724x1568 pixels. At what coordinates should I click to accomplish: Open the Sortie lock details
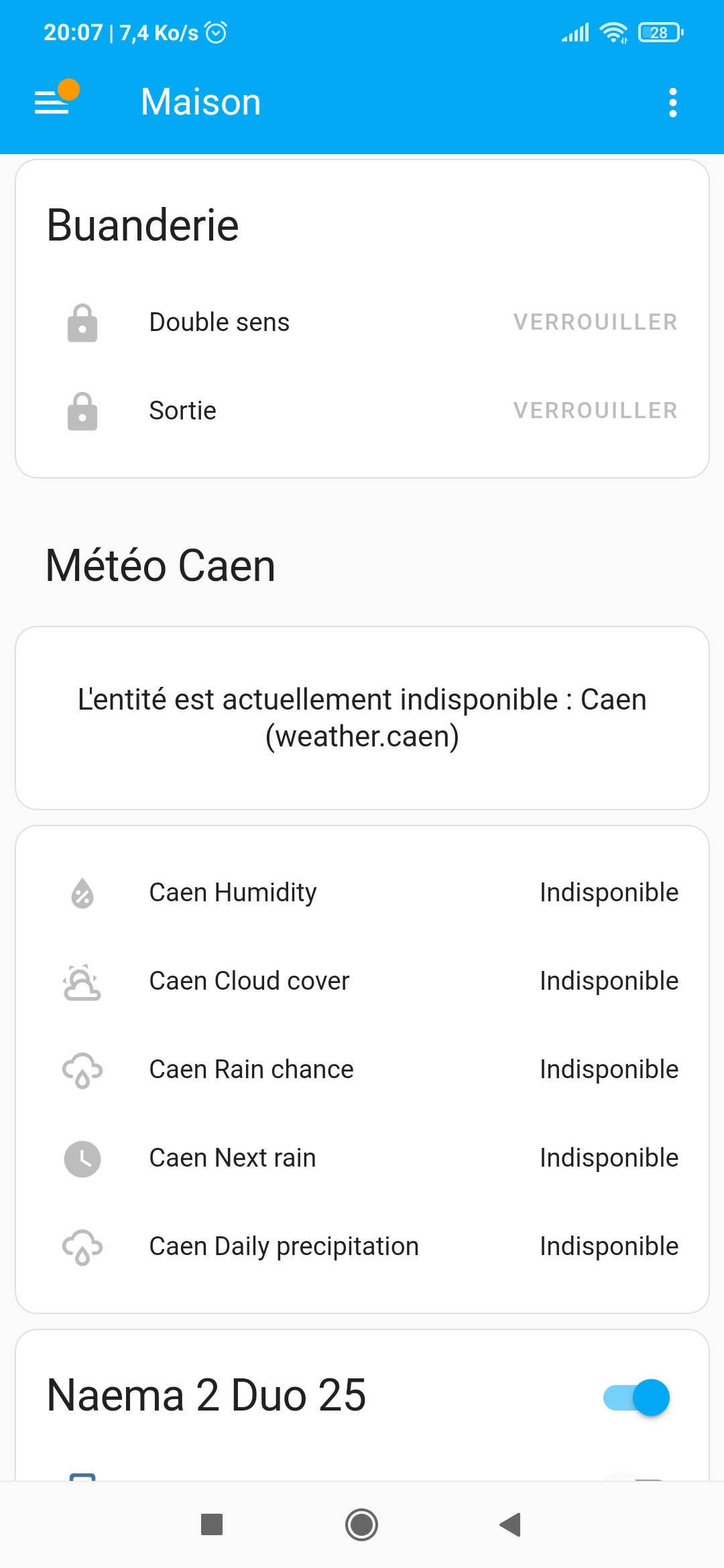tap(182, 411)
